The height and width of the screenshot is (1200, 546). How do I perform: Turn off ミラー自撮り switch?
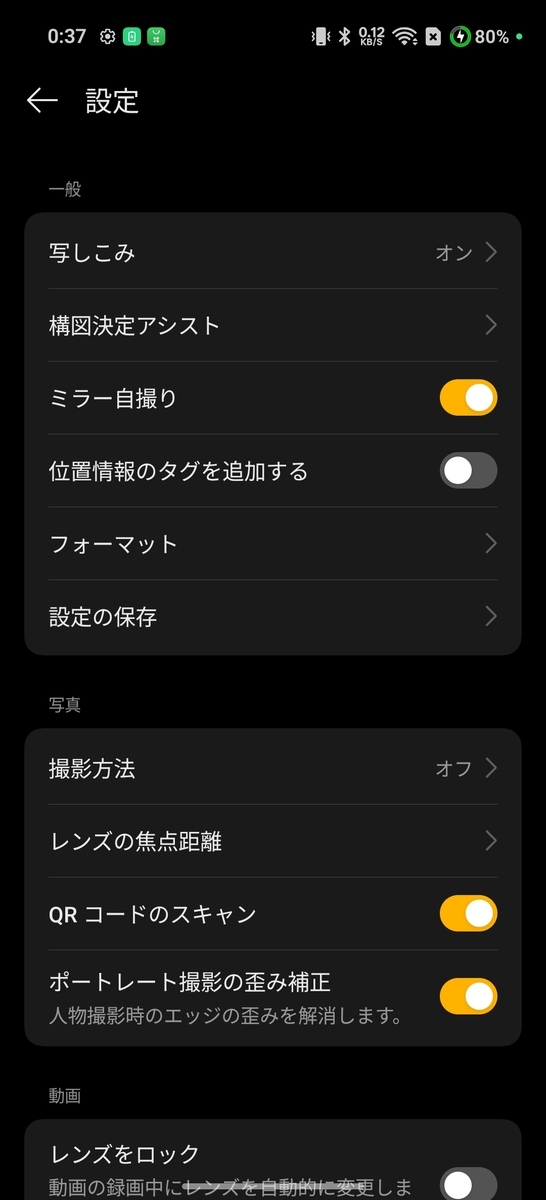pos(468,398)
